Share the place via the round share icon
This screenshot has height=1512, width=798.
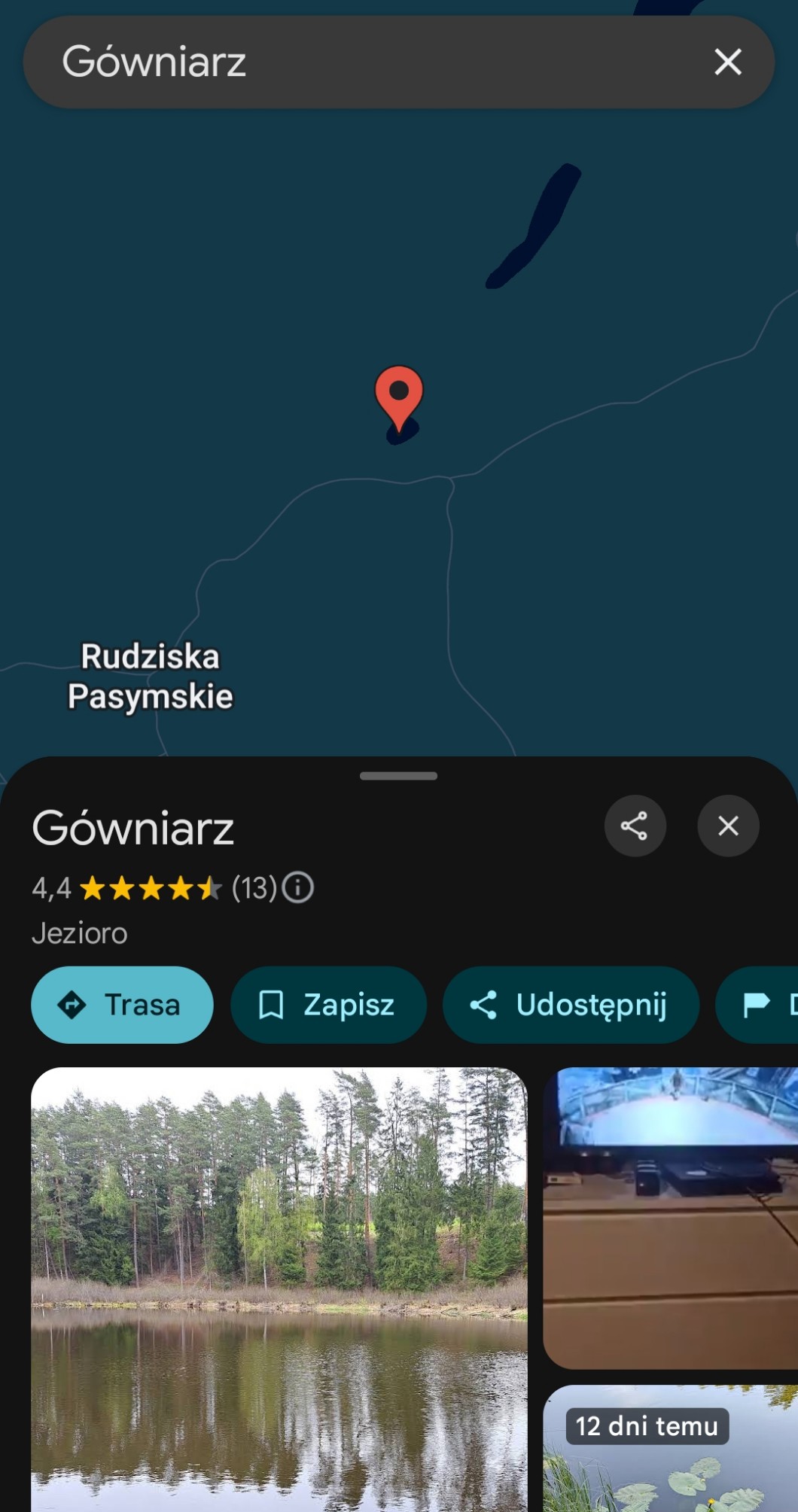(x=635, y=826)
